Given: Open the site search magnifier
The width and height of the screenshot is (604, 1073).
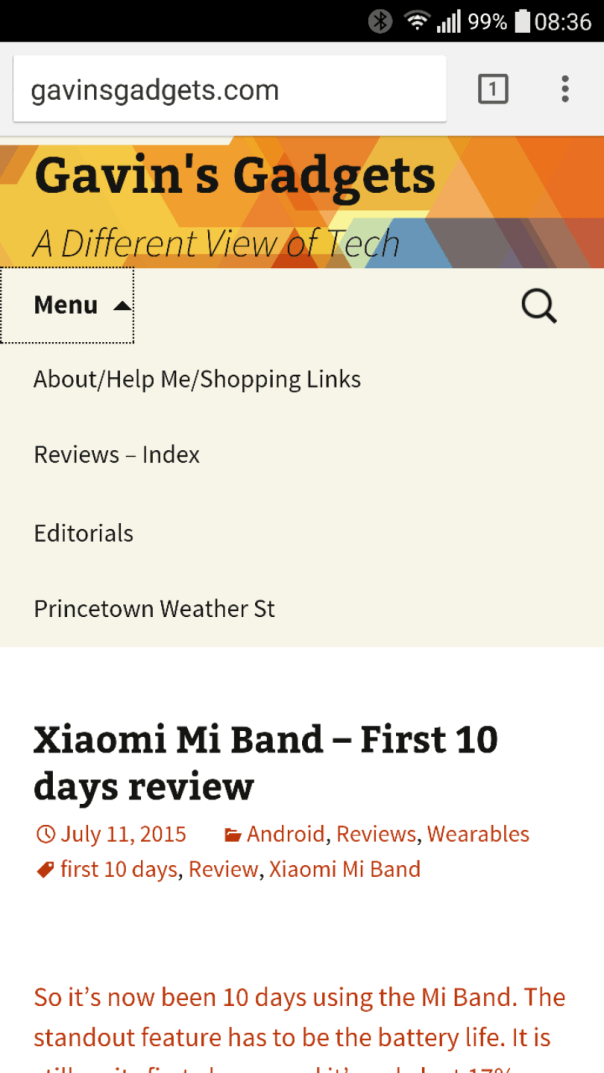Looking at the screenshot, I should point(539,306).
